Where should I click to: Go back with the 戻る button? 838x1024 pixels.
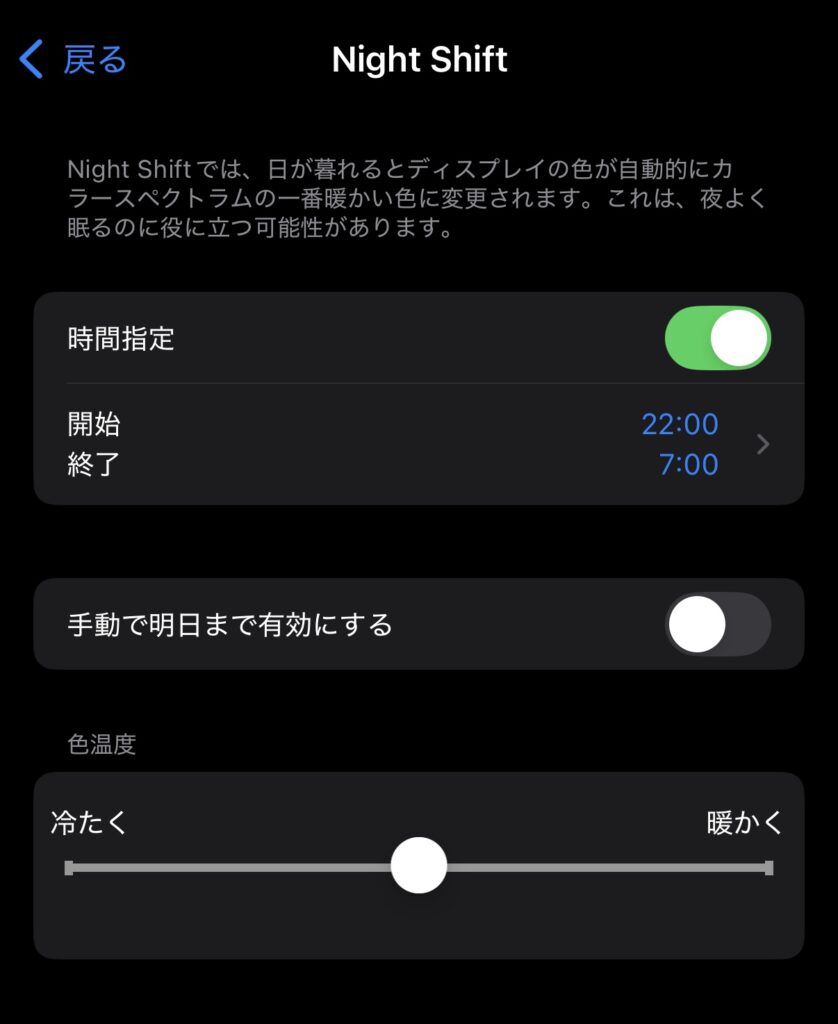tap(74, 60)
